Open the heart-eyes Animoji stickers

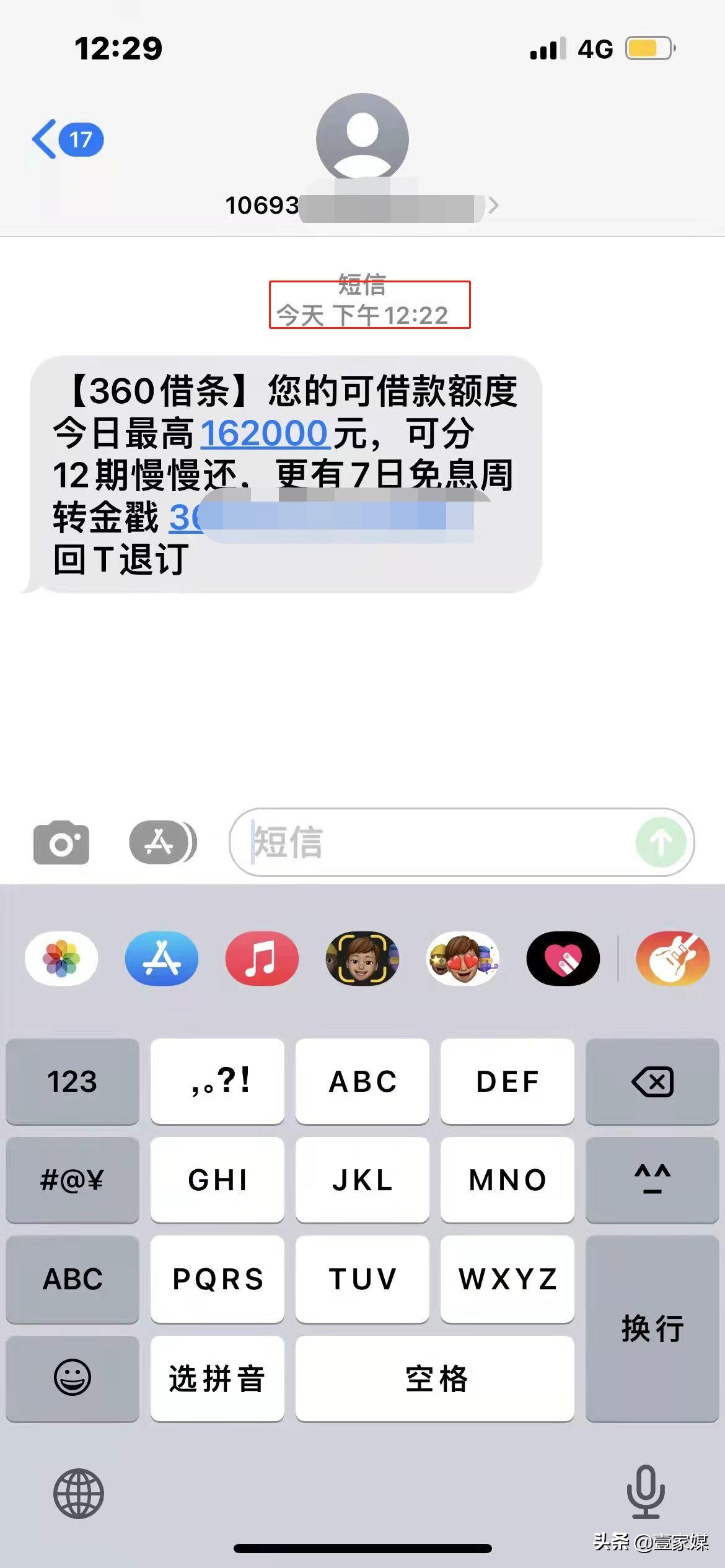(463, 958)
